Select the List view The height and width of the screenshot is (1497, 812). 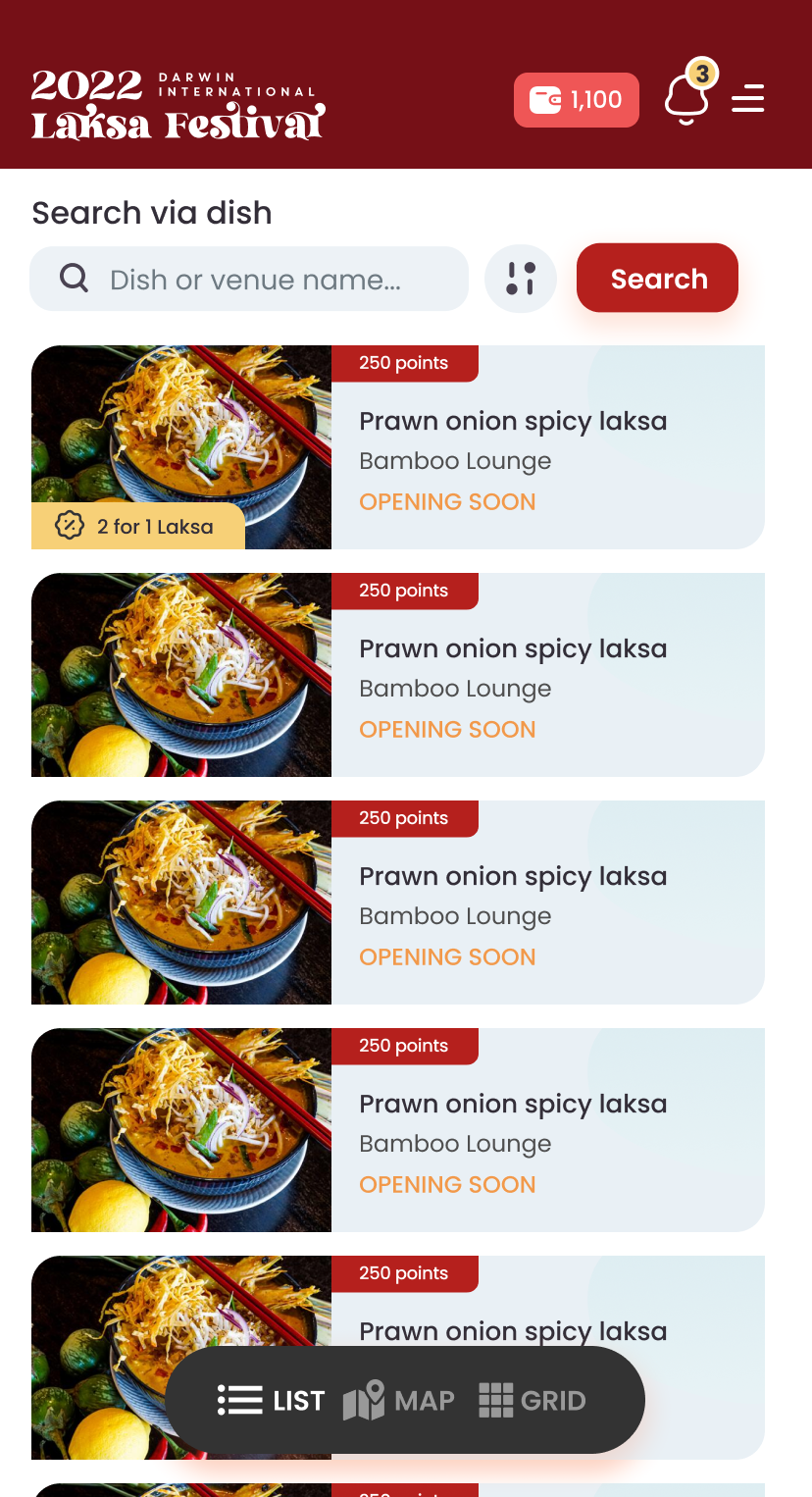272,1401
